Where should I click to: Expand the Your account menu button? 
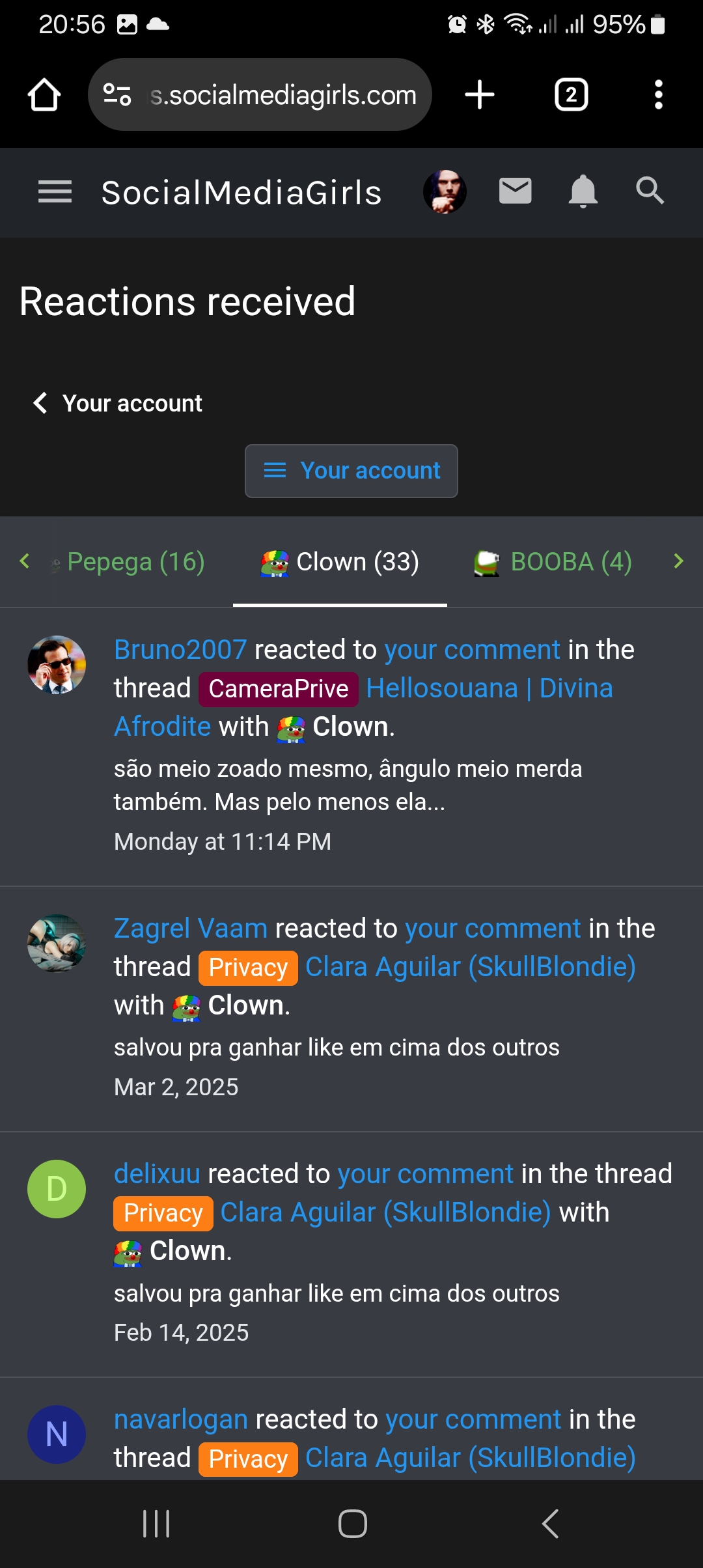tap(351, 471)
